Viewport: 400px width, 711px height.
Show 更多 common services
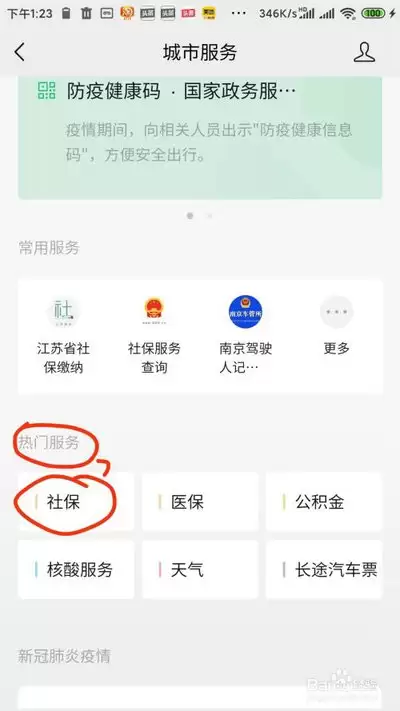coord(337,326)
